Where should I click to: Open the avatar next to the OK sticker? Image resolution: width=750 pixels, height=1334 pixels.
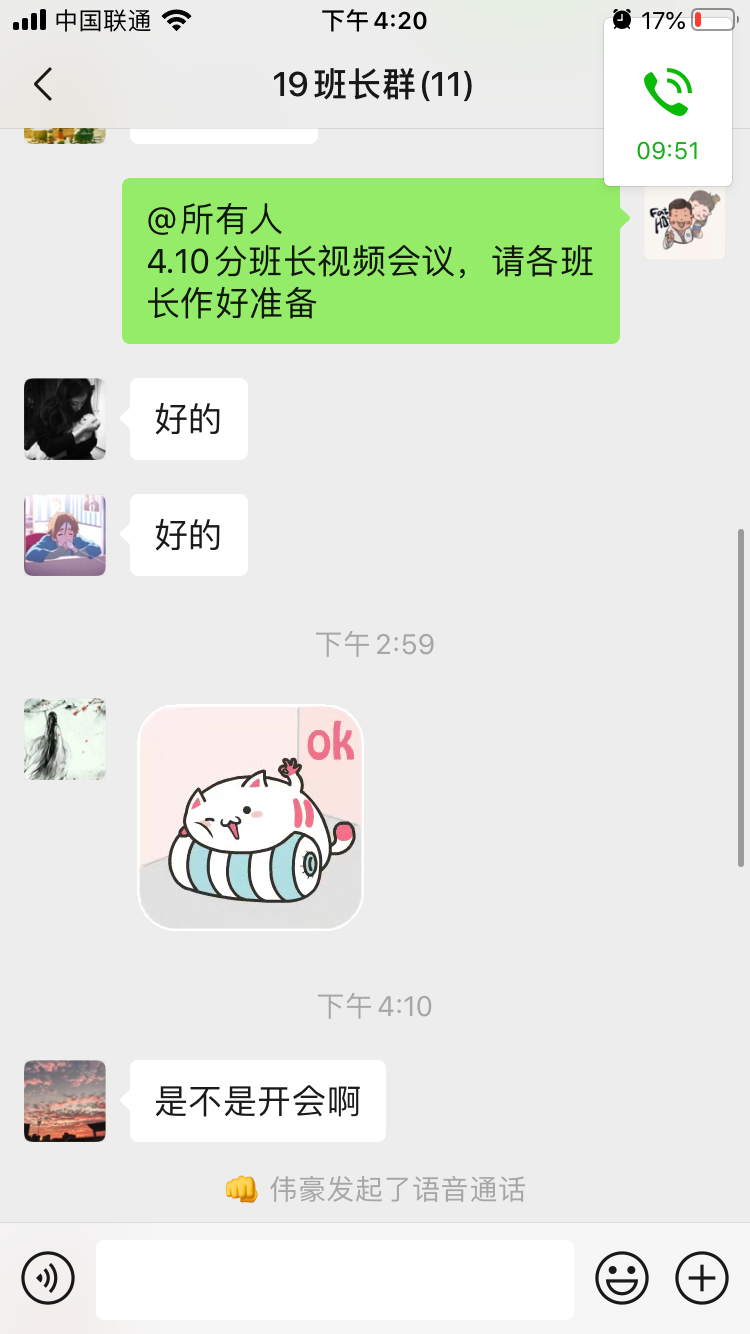(65, 739)
